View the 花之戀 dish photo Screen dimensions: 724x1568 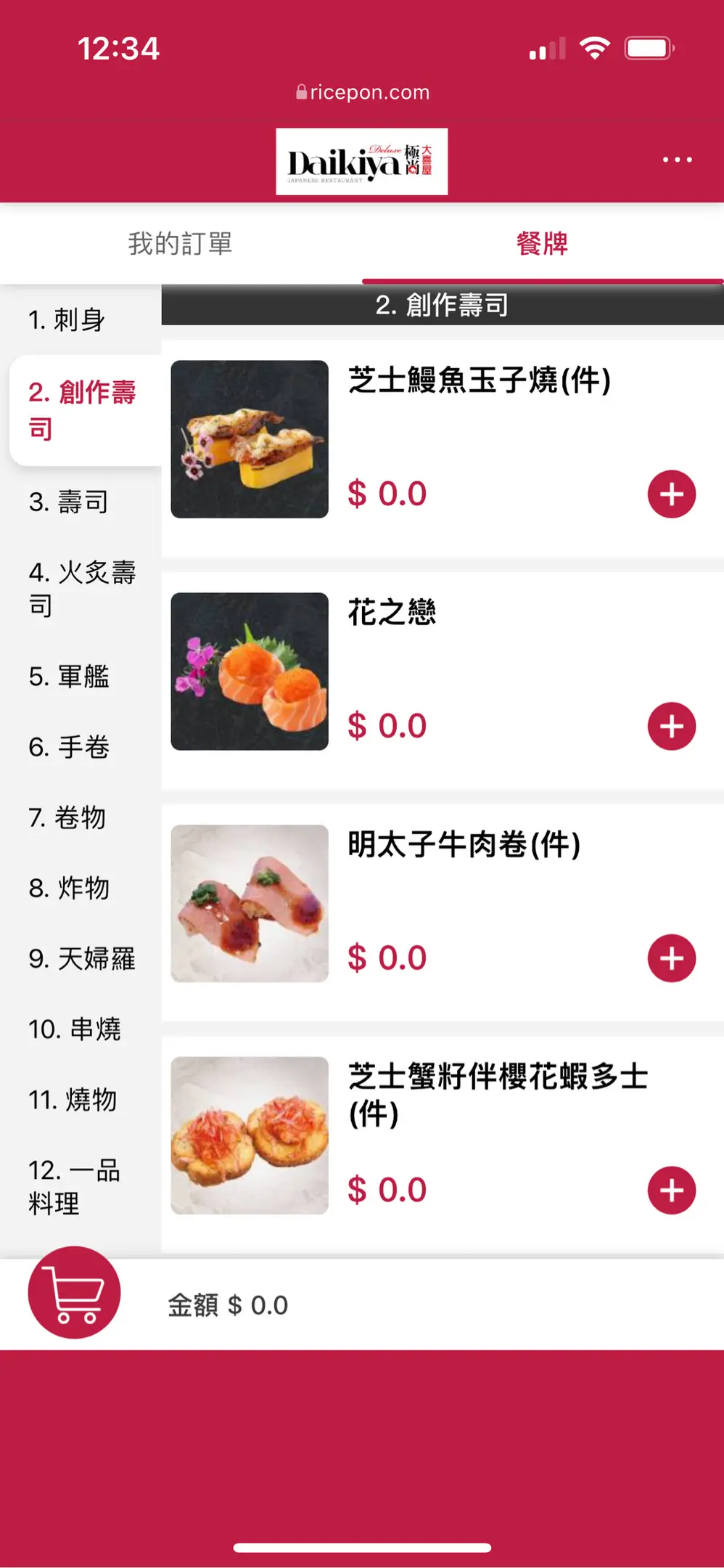point(250,671)
